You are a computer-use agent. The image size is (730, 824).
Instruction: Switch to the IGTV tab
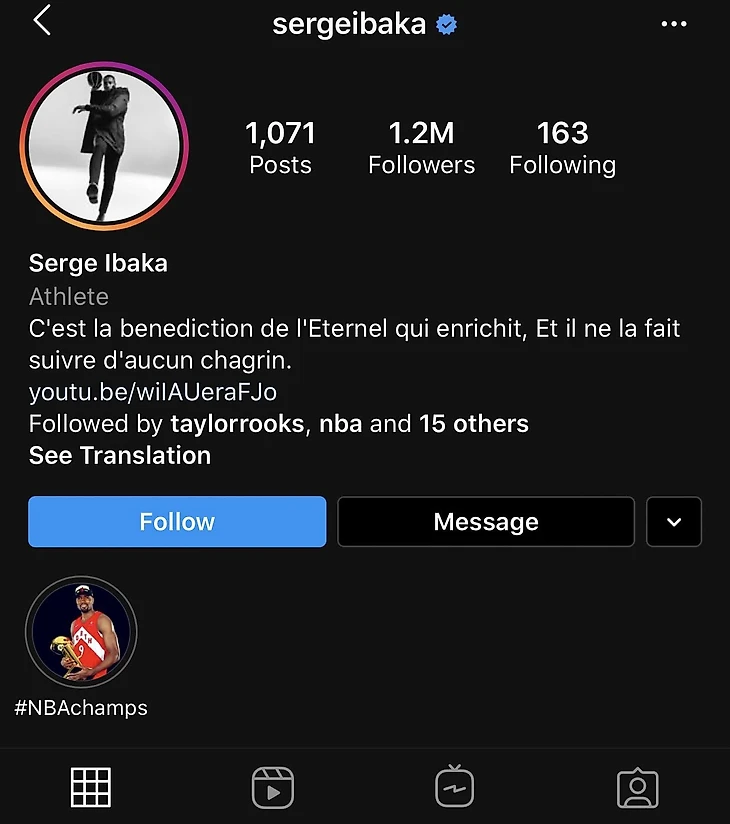(x=455, y=787)
